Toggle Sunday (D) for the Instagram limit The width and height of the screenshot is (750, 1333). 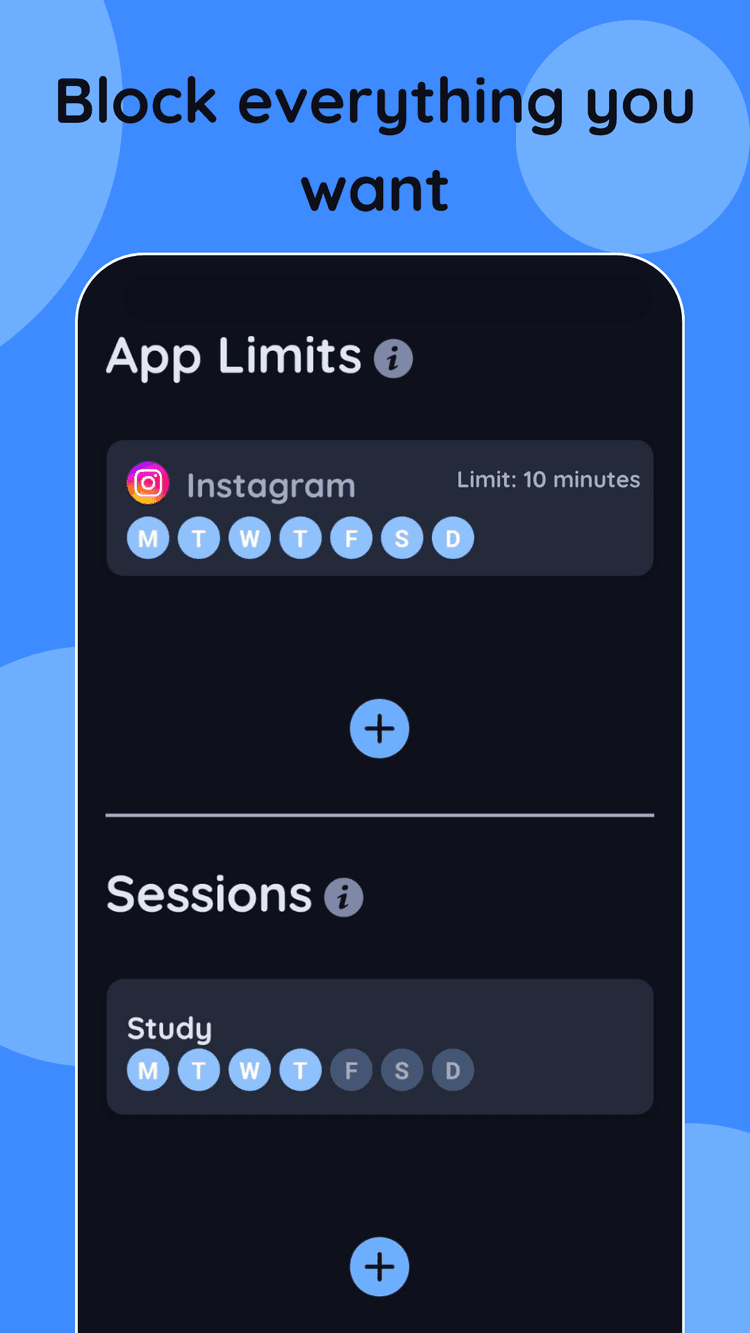[x=452, y=538]
